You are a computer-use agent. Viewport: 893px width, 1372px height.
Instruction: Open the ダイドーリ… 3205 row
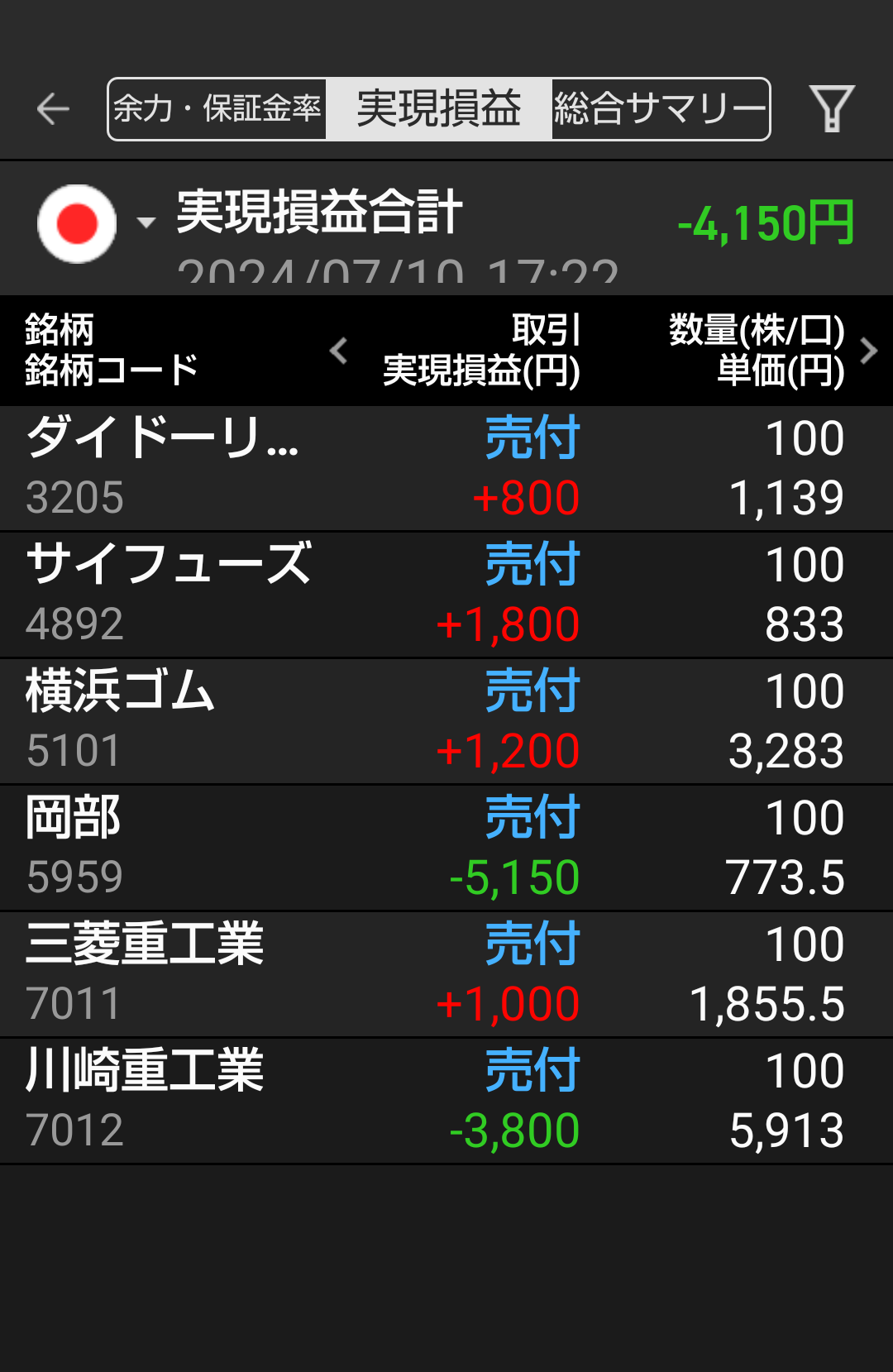446,468
